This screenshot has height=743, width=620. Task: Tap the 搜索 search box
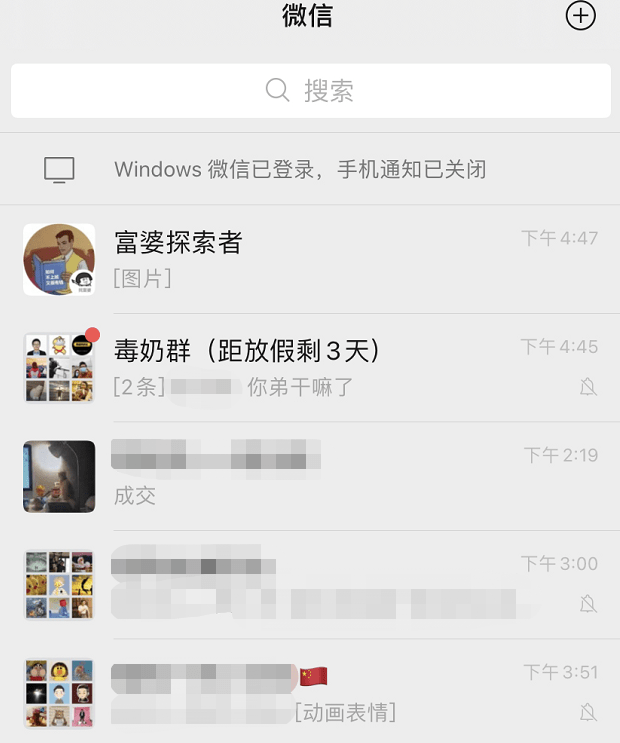click(x=310, y=91)
